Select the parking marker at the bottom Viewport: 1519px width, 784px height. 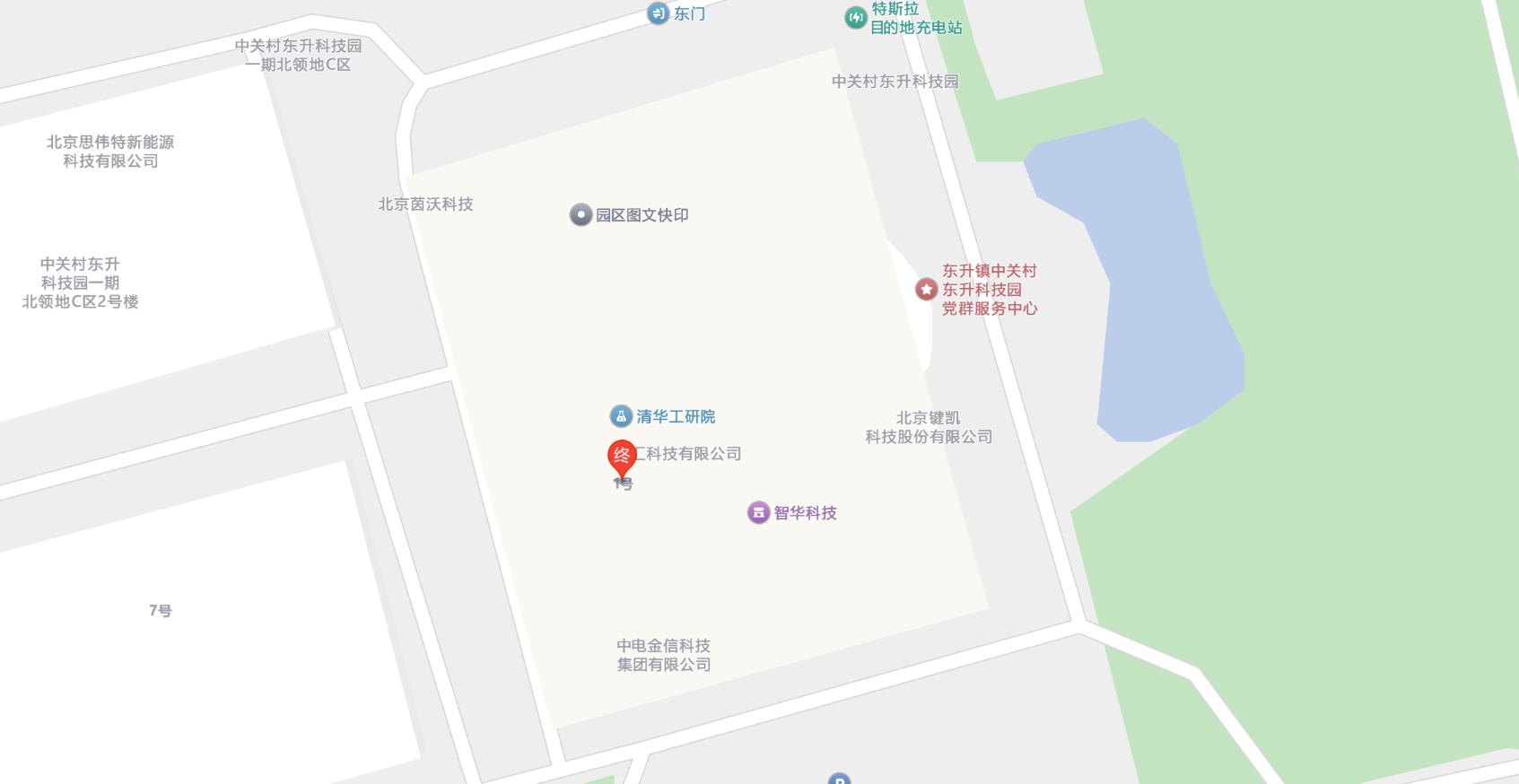839,779
